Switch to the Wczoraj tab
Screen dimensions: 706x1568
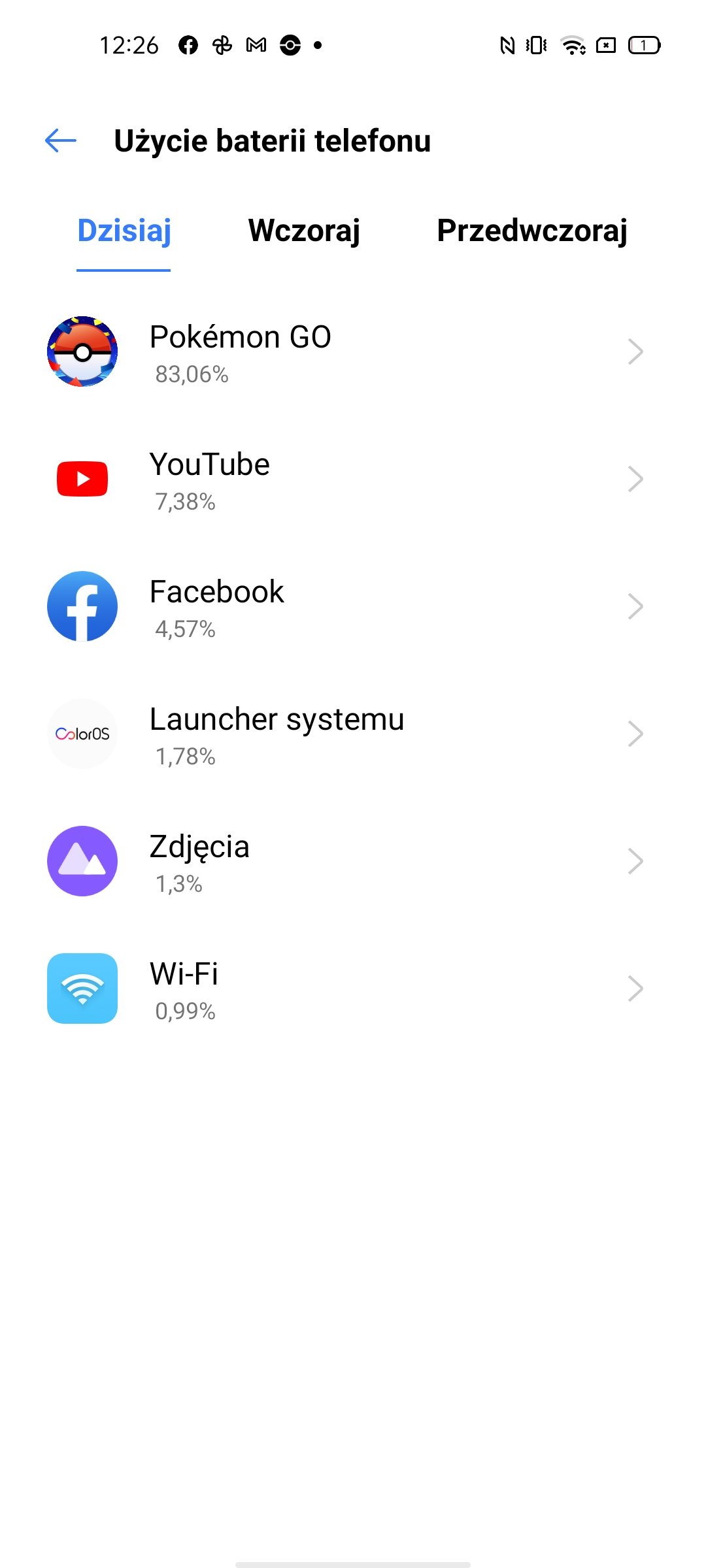pos(304,231)
